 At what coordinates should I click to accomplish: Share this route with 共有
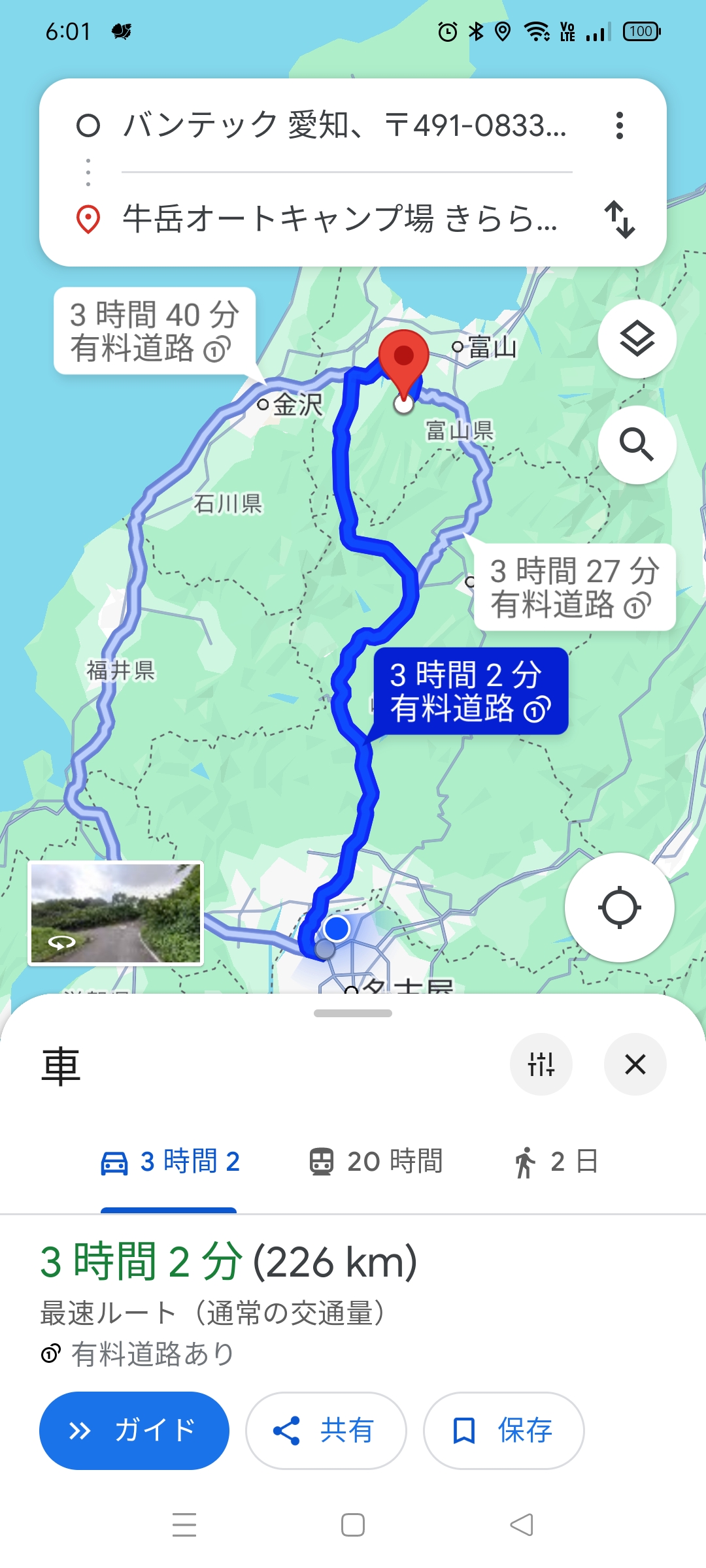click(326, 1430)
